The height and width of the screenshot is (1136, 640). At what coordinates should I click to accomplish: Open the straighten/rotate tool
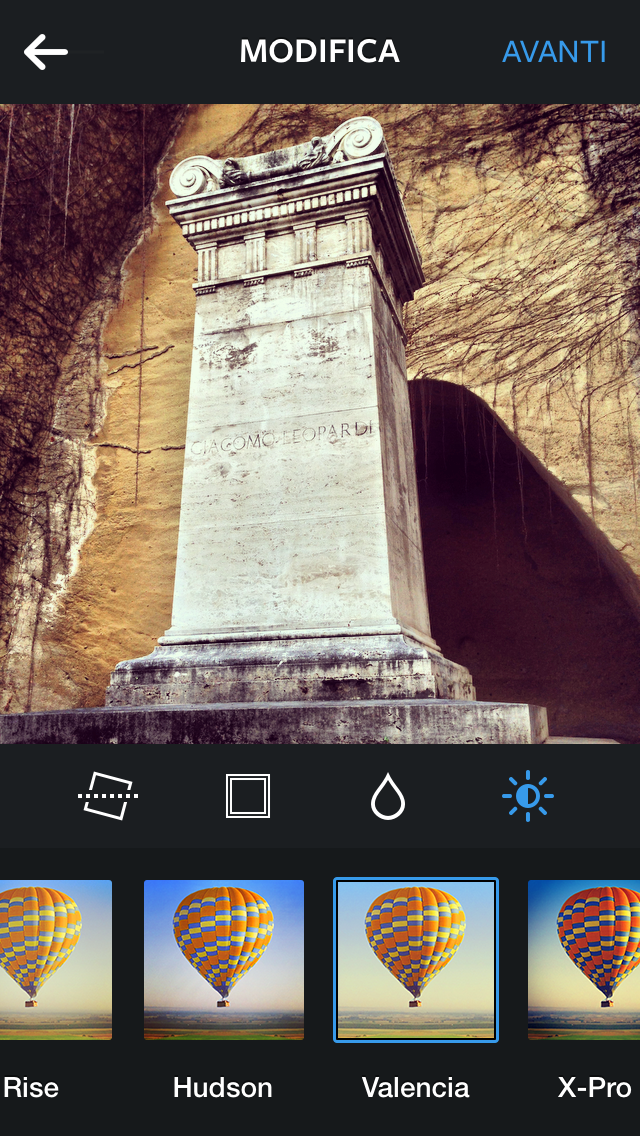[x=108, y=796]
